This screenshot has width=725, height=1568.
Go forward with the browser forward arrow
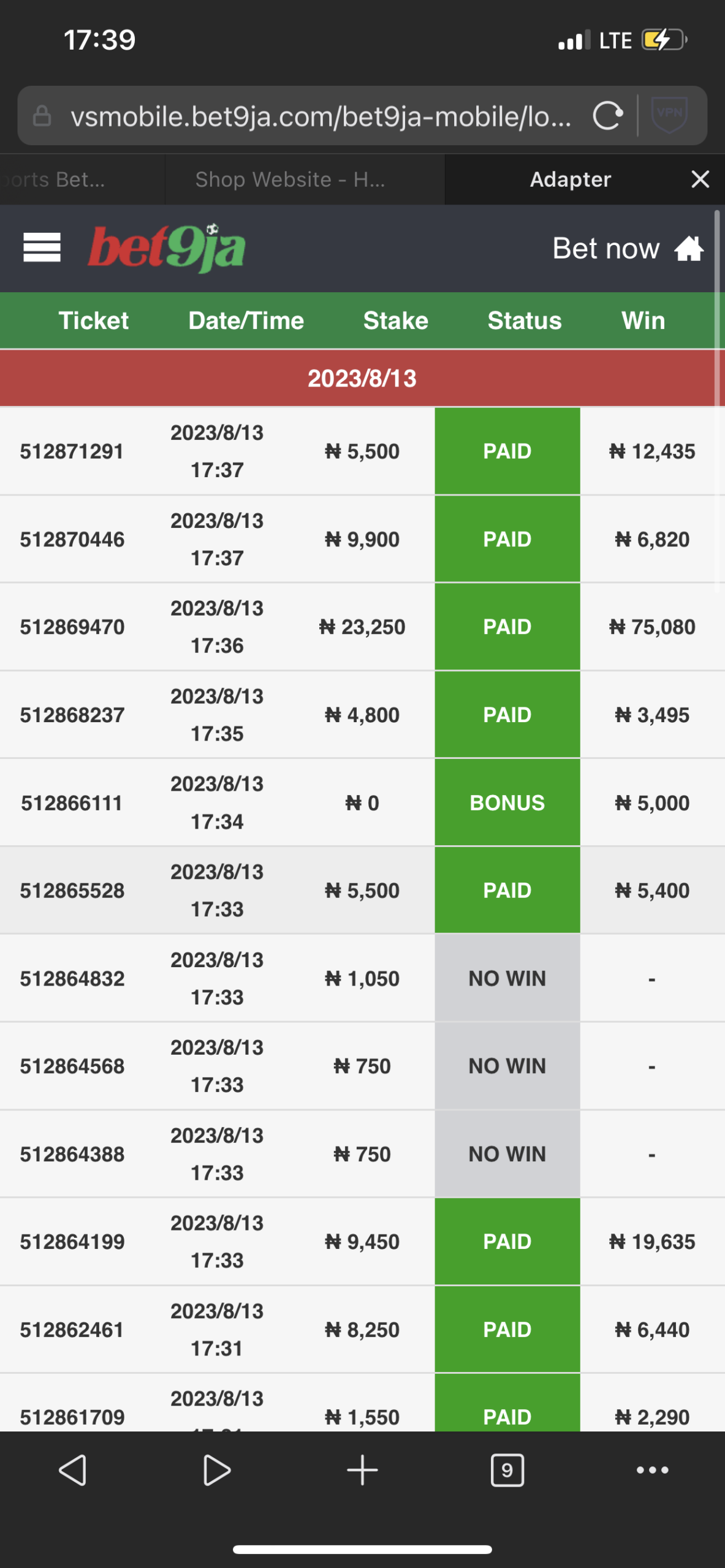coord(217,1470)
